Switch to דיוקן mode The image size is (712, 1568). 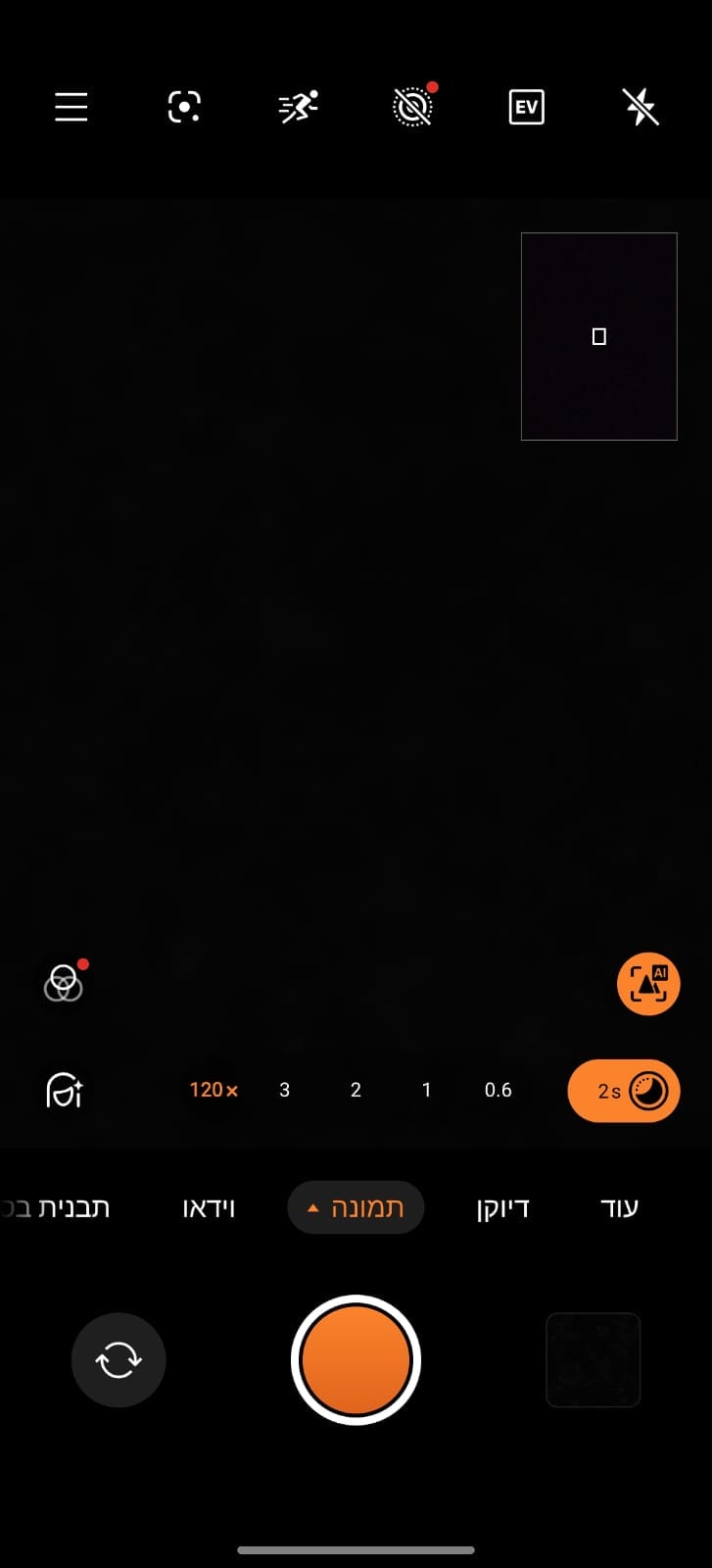[503, 1207]
